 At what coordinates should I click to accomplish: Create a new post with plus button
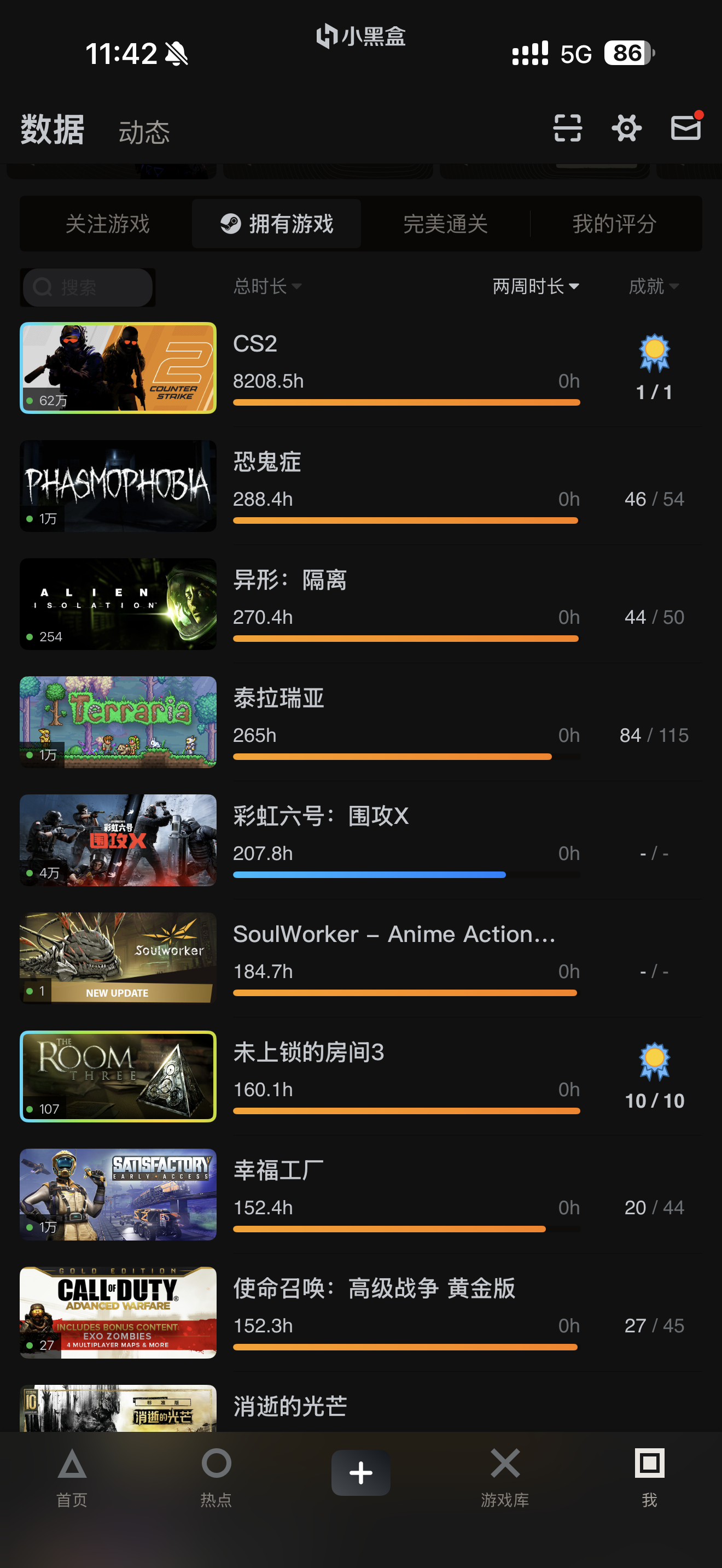pyautogui.click(x=360, y=1472)
